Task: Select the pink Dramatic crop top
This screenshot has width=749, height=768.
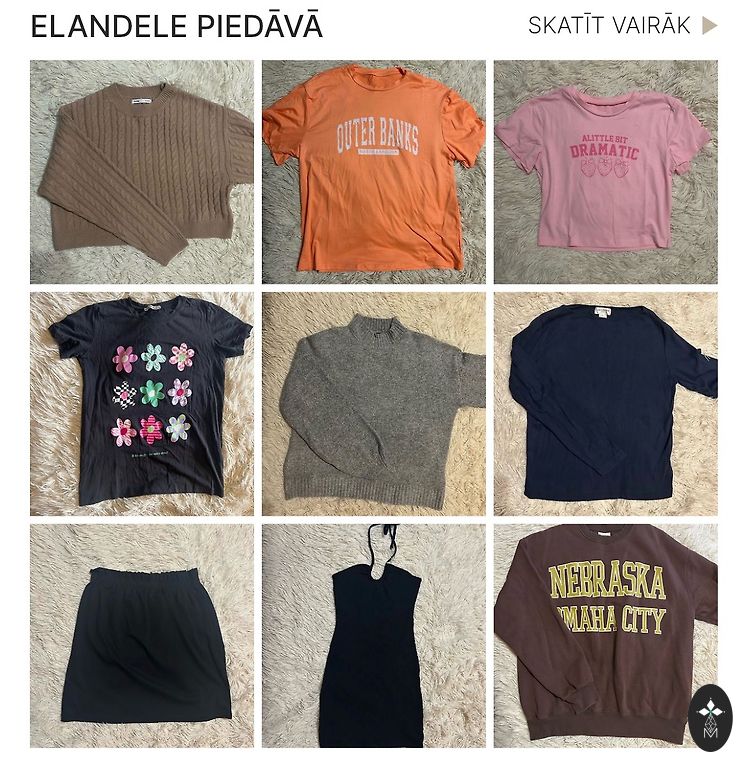Action: (x=605, y=172)
